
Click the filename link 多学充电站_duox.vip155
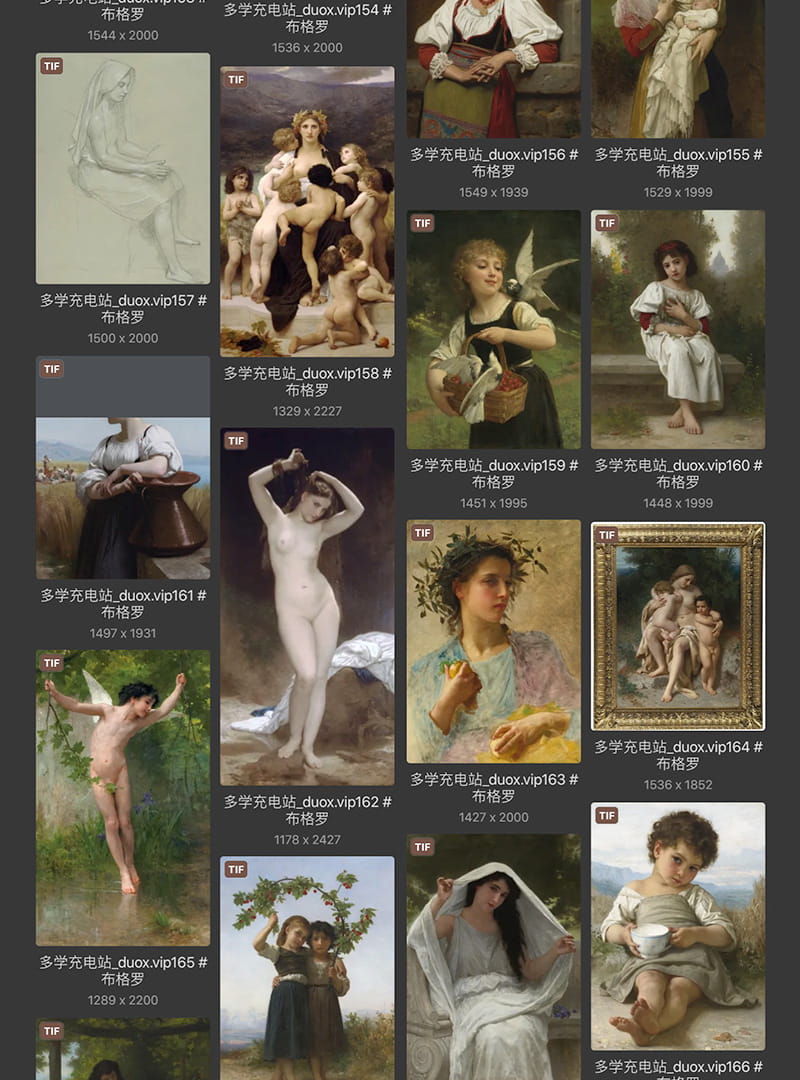point(676,156)
